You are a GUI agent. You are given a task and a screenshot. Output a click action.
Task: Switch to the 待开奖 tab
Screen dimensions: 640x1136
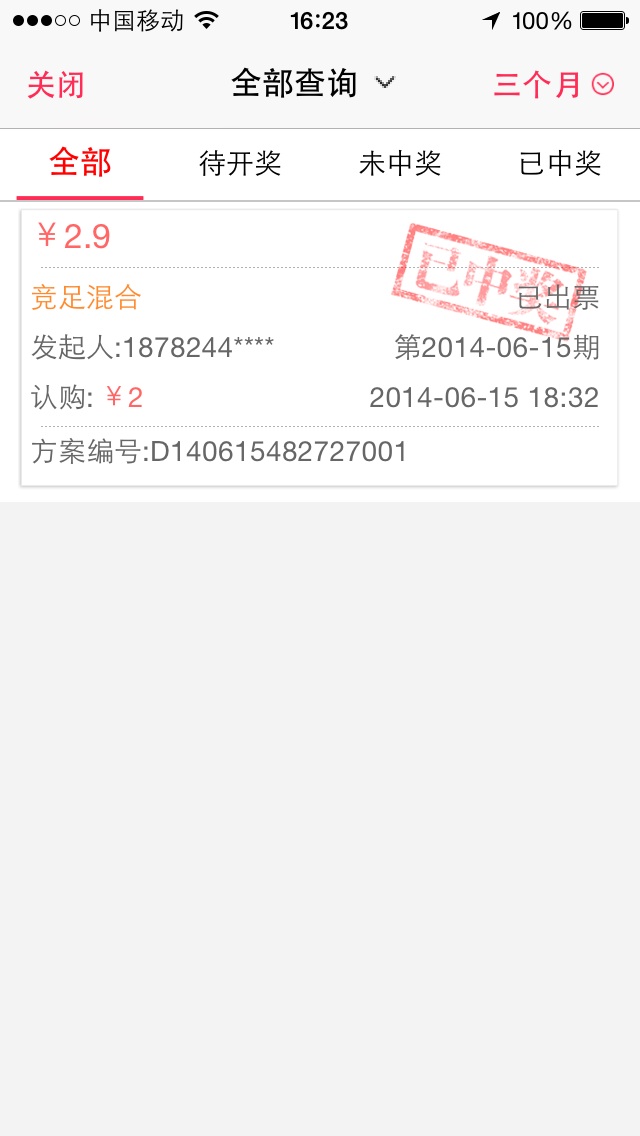tap(240, 163)
